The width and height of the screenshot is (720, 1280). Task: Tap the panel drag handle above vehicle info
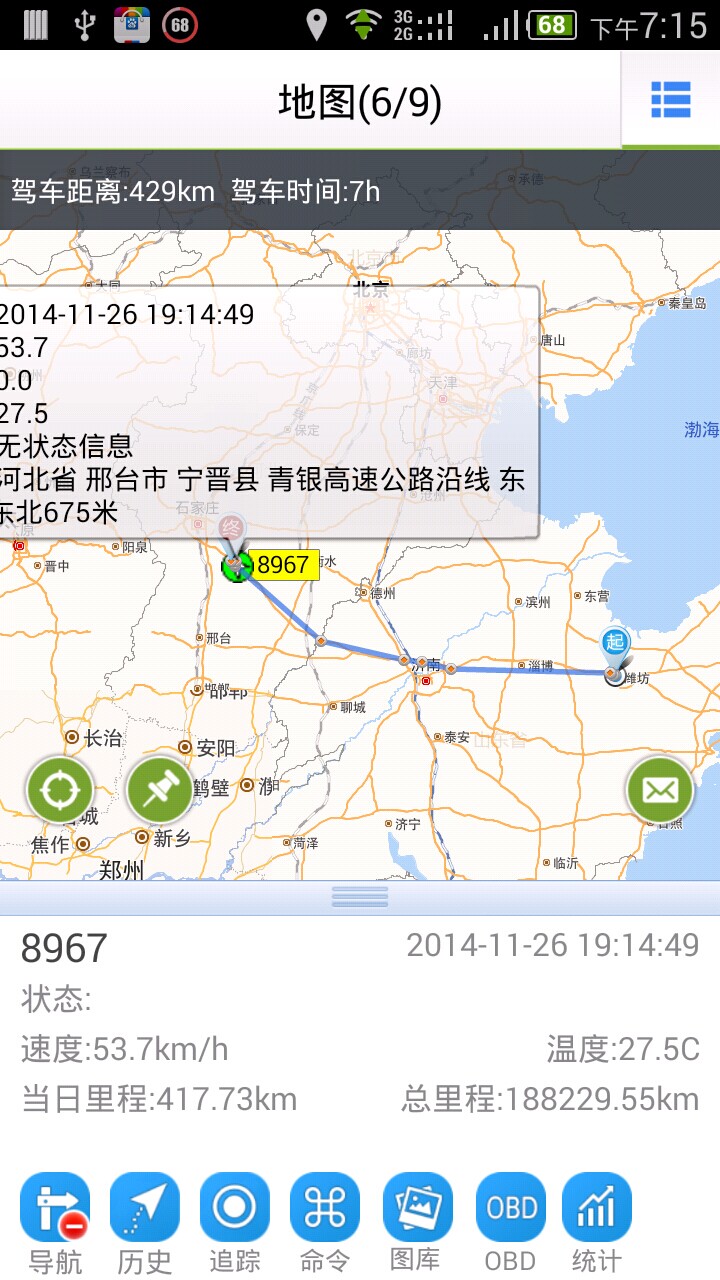click(x=360, y=897)
